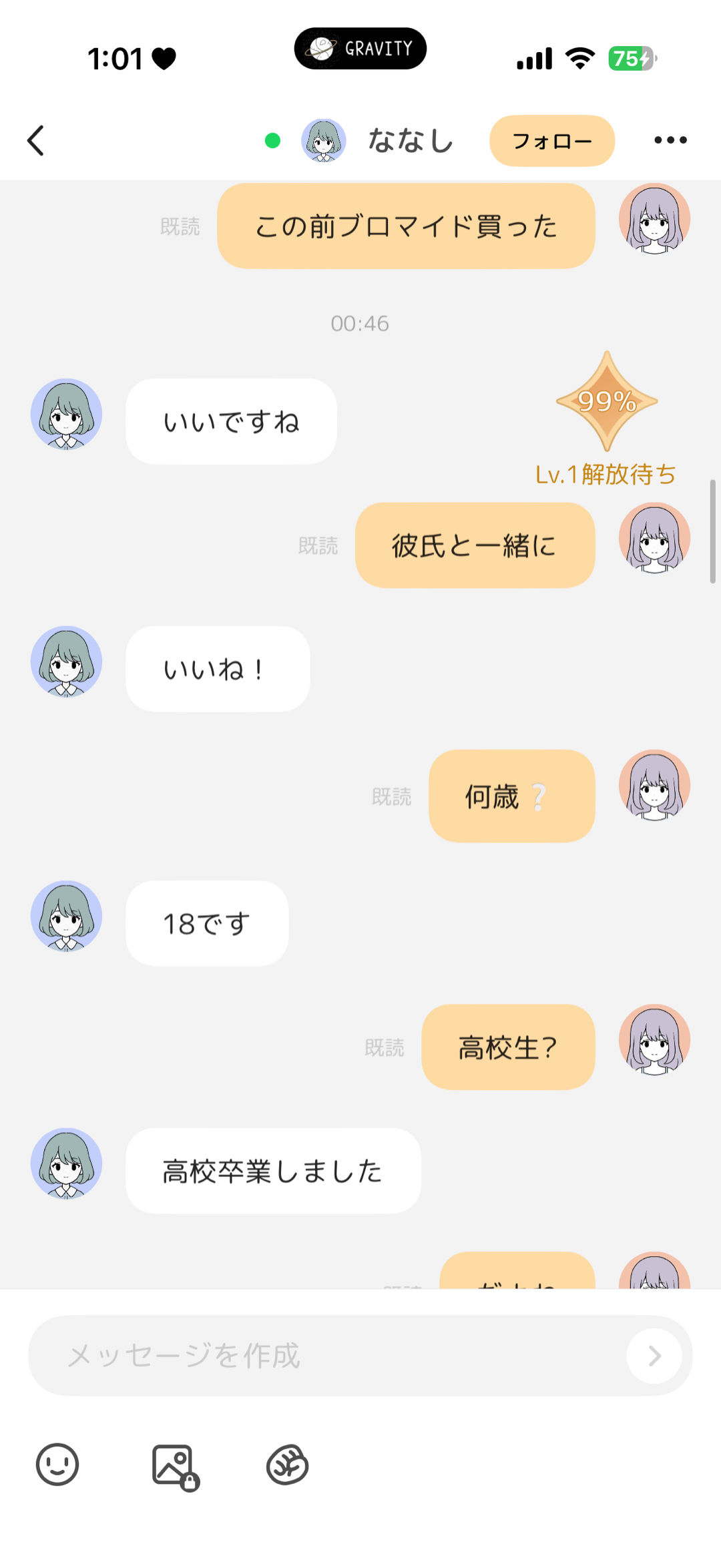Tap the GRAVITY logo at screen top
The height and width of the screenshot is (1568, 721).
(x=360, y=47)
